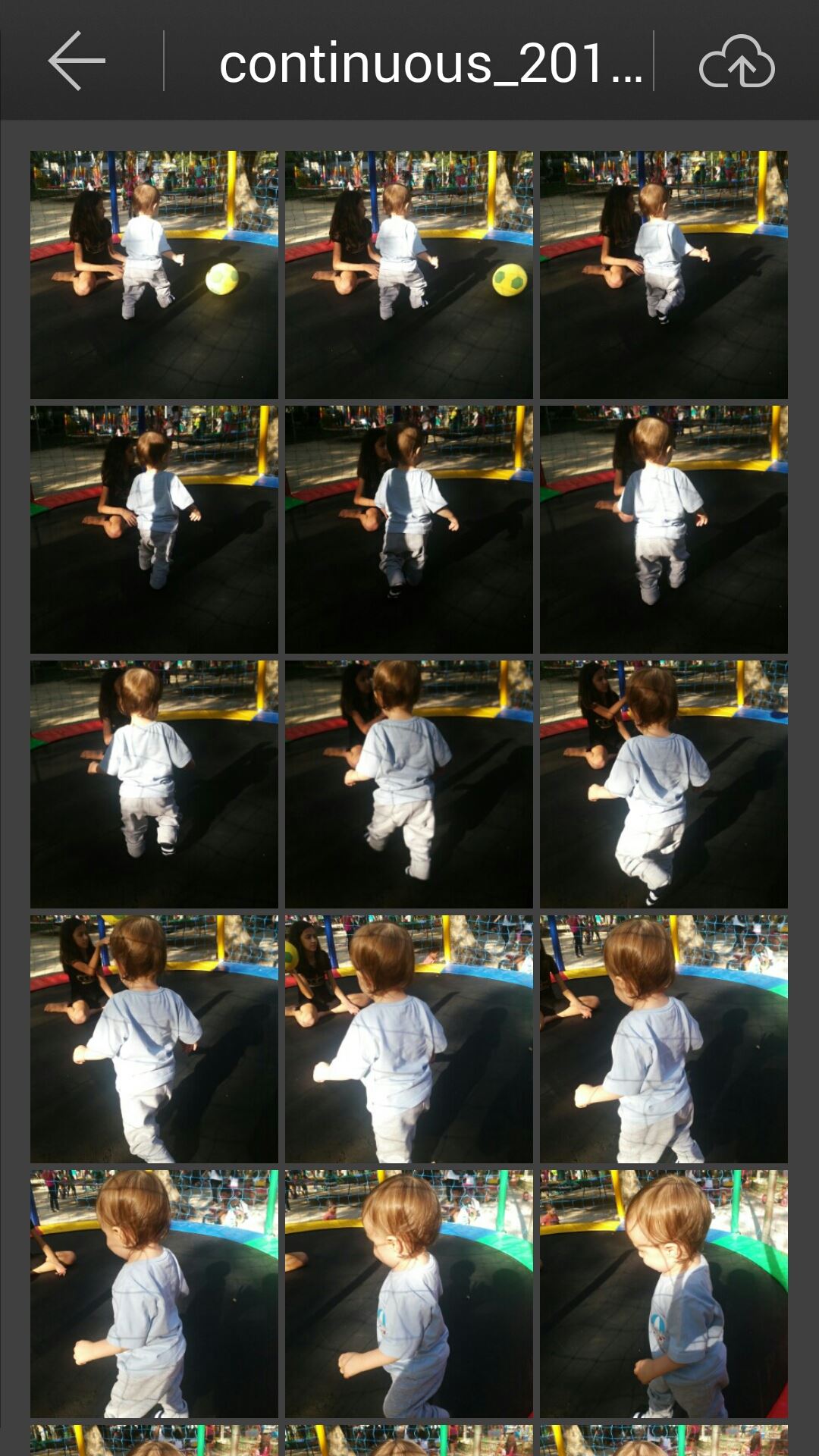This screenshot has width=819, height=1456.
Task: Upload the album to the cloud
Action: (x=736, y=61)
